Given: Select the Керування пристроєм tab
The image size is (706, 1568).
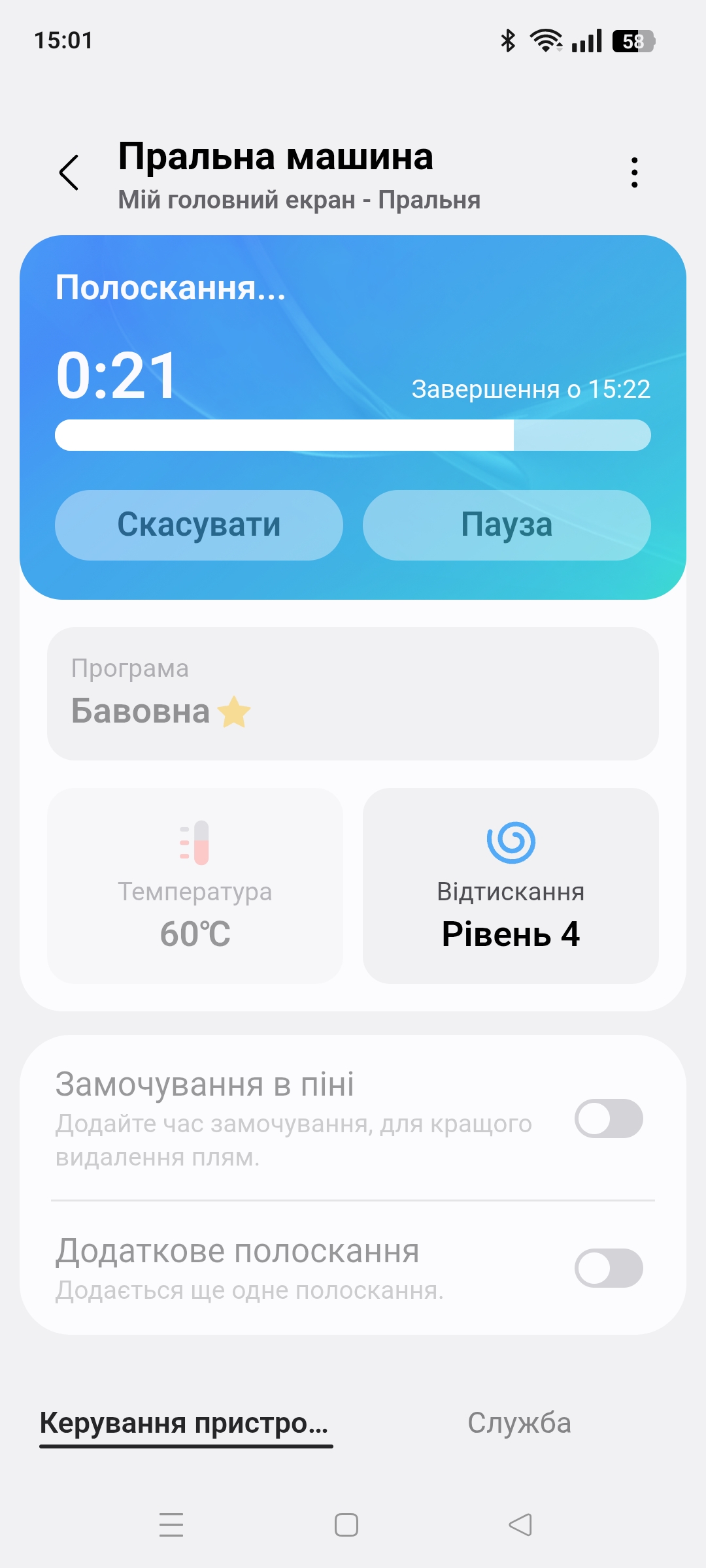Looking at the screenshot, I should [186, 1423].
